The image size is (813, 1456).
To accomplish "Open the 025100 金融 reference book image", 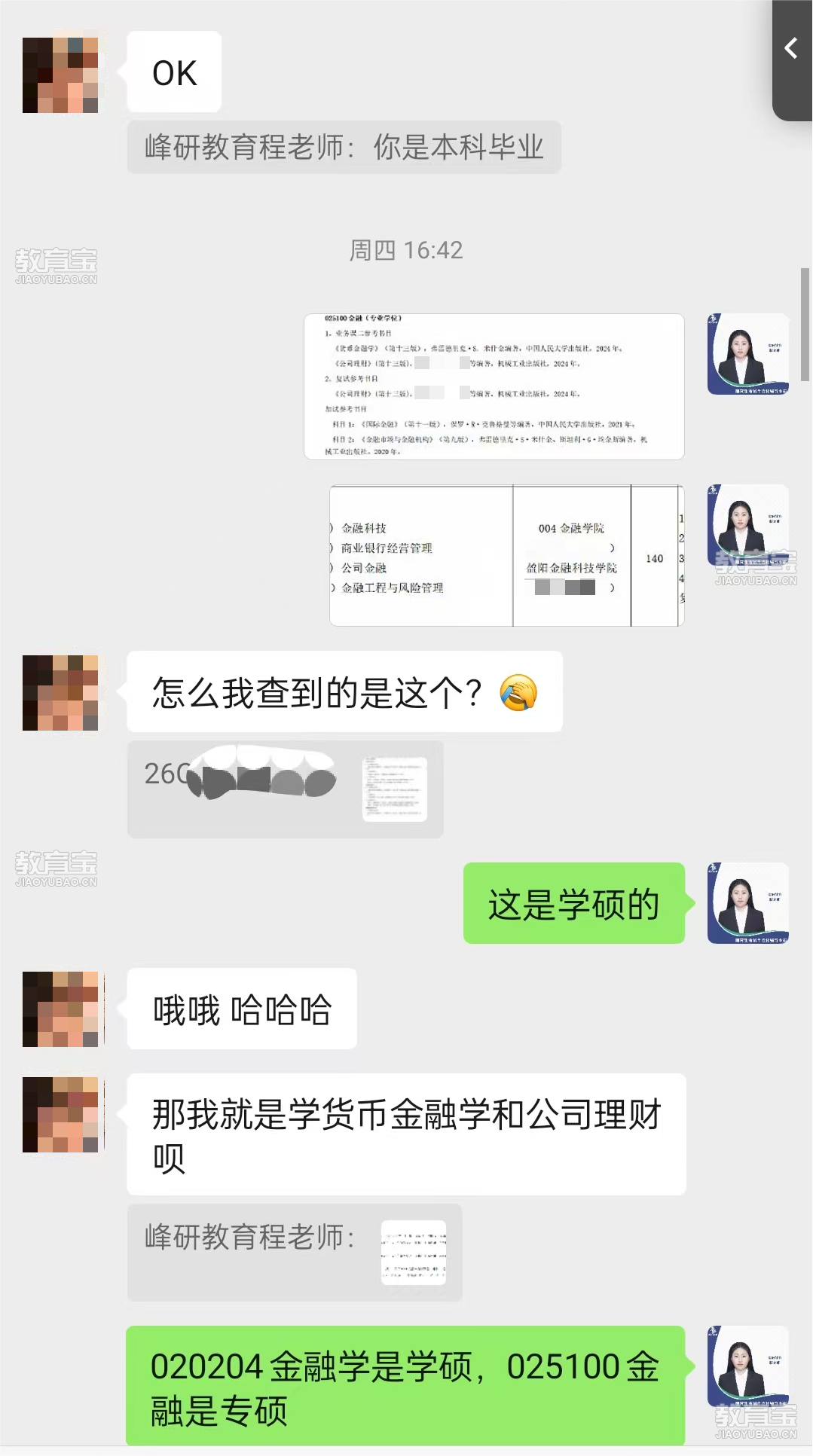I will point(494,386).
